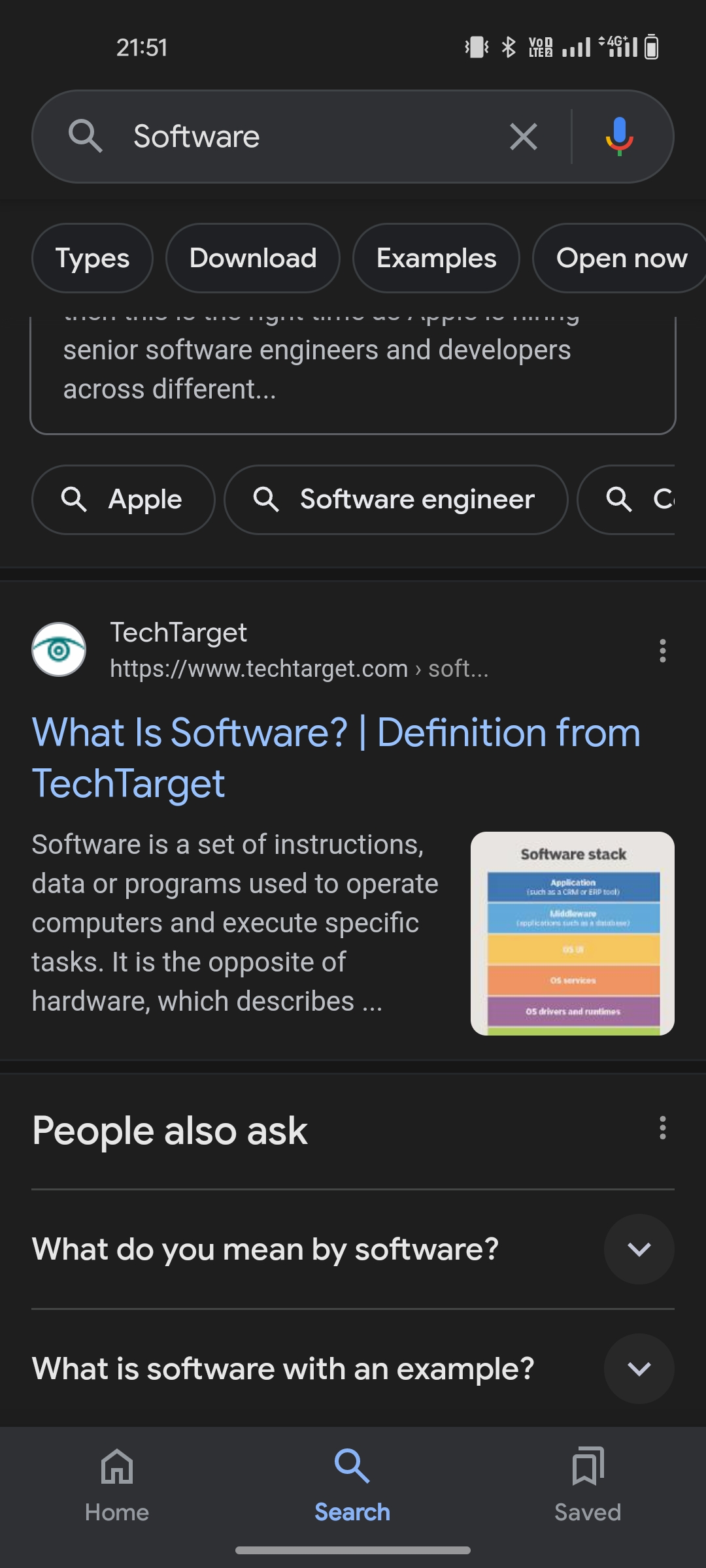
Task: Expand What is software with an example
Action: [x=353, y=1369]
